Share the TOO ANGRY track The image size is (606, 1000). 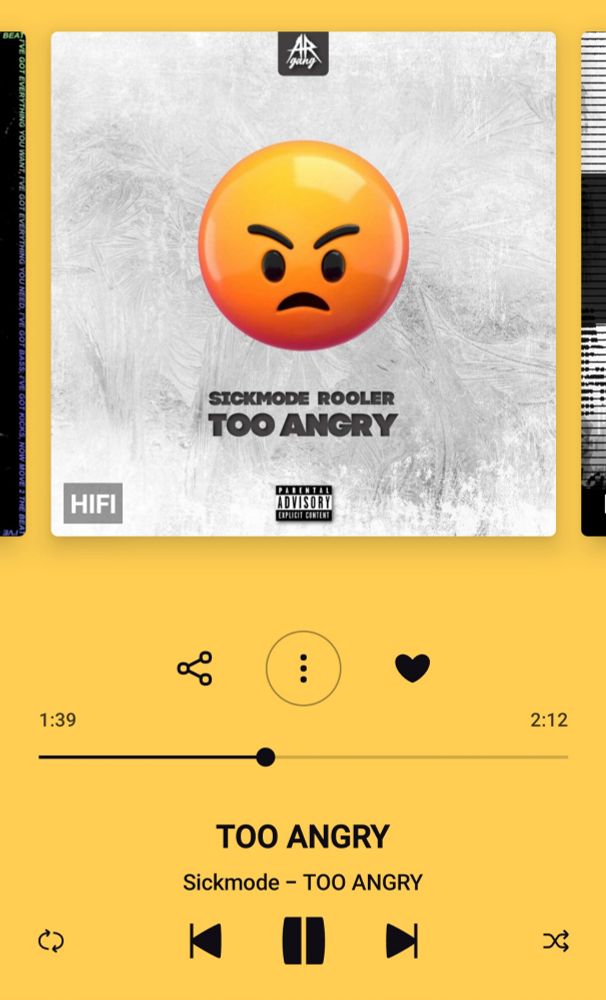(x=194, y=668)
